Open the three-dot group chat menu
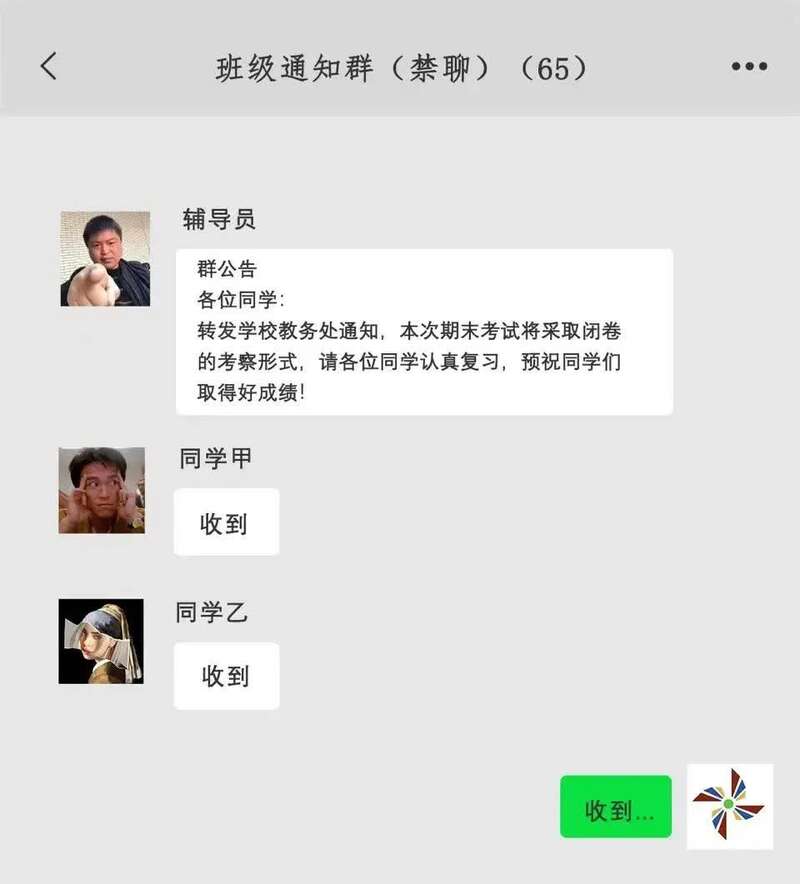The height and width of the screenshot is (884, 800). pyautogui.click(x=748, y=67)
